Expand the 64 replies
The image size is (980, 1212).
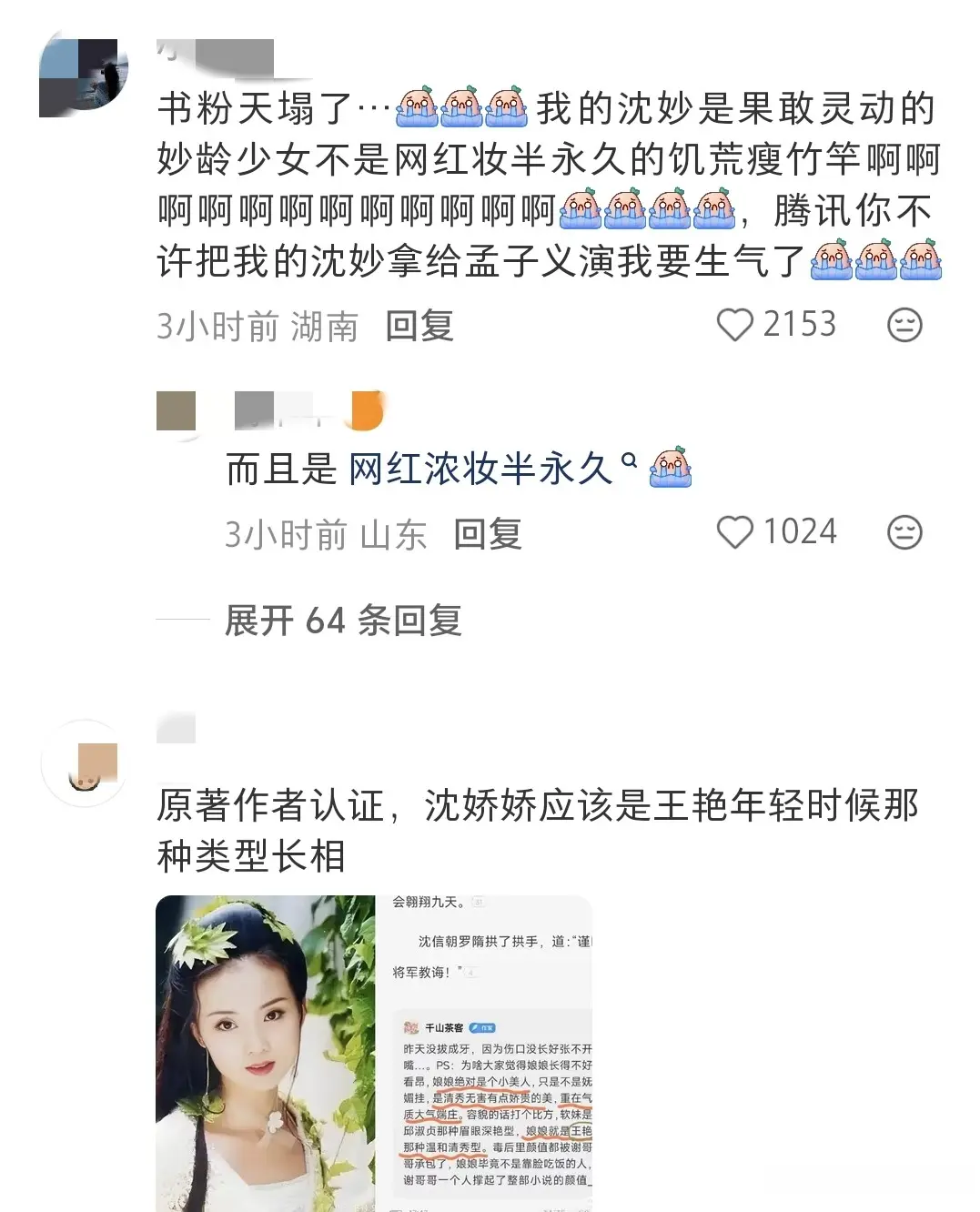point(344,621)
